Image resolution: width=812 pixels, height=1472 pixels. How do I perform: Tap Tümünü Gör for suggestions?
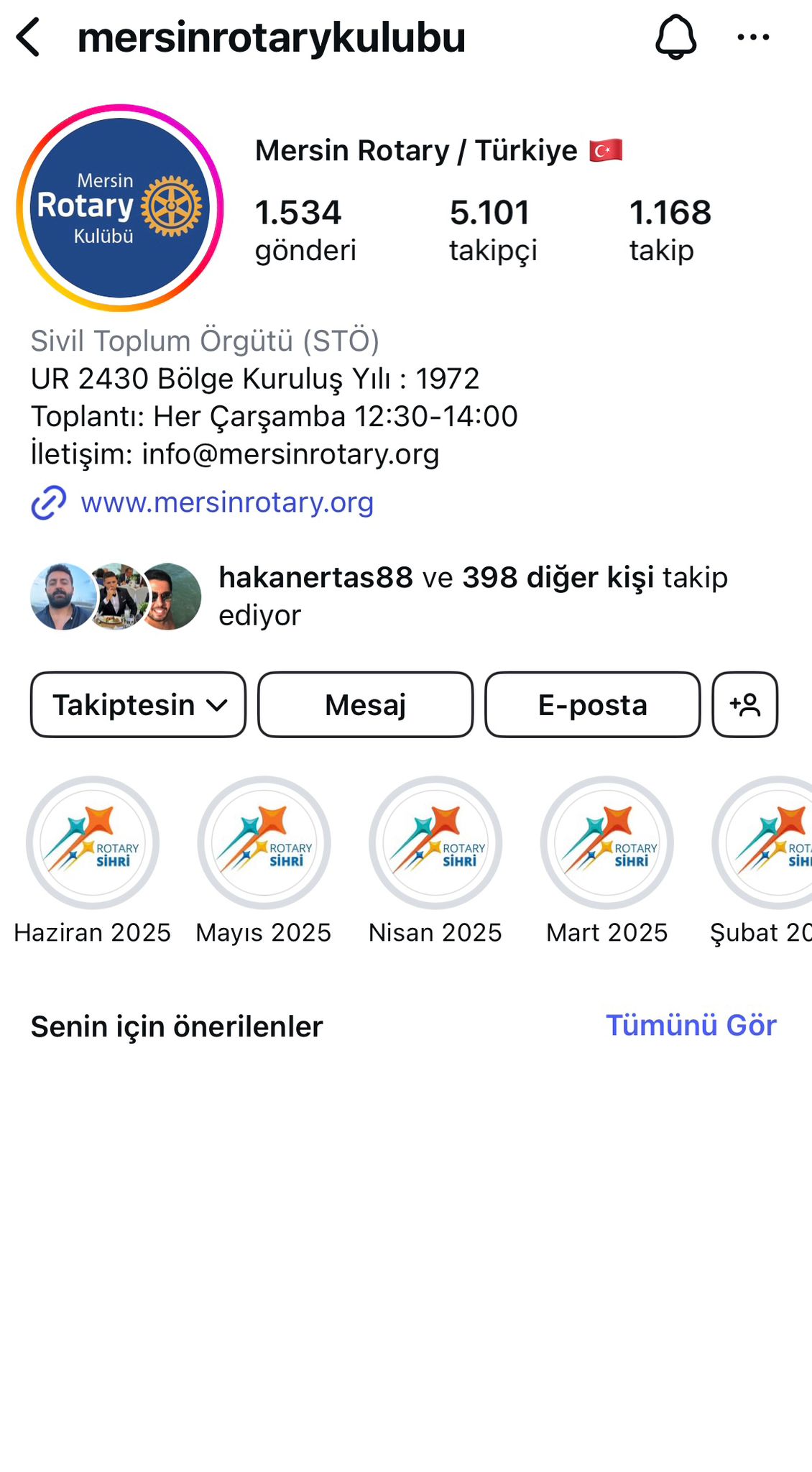click(x=691, y=1025)
